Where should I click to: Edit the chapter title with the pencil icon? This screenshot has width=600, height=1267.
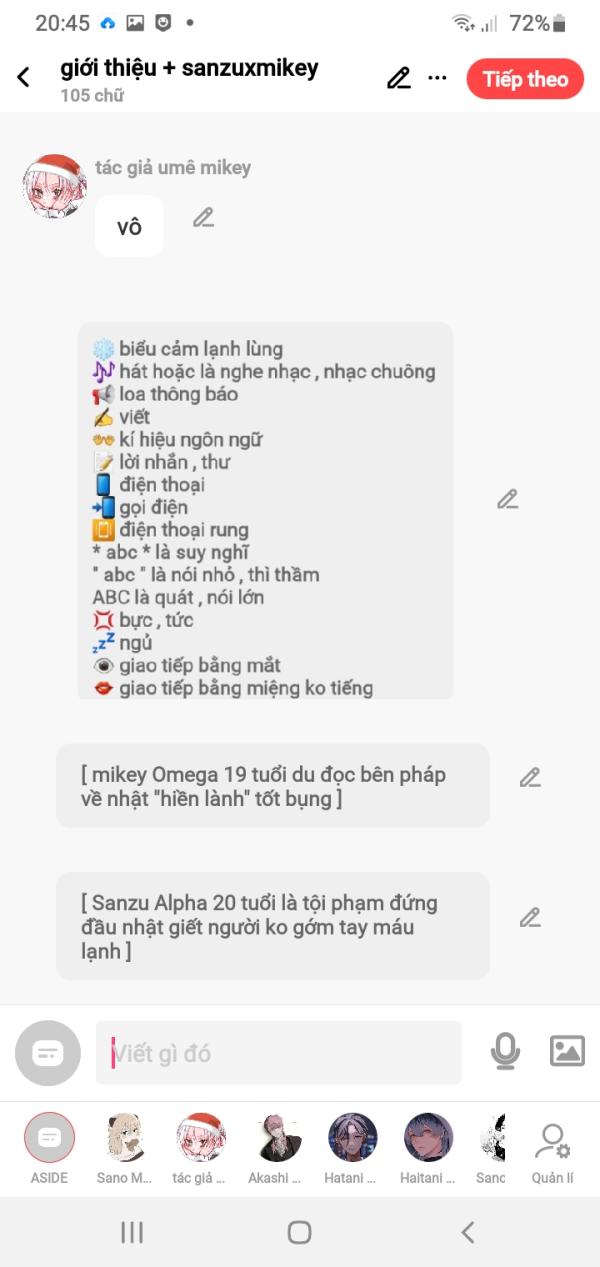pyautogui.click(x=399, y=78)
